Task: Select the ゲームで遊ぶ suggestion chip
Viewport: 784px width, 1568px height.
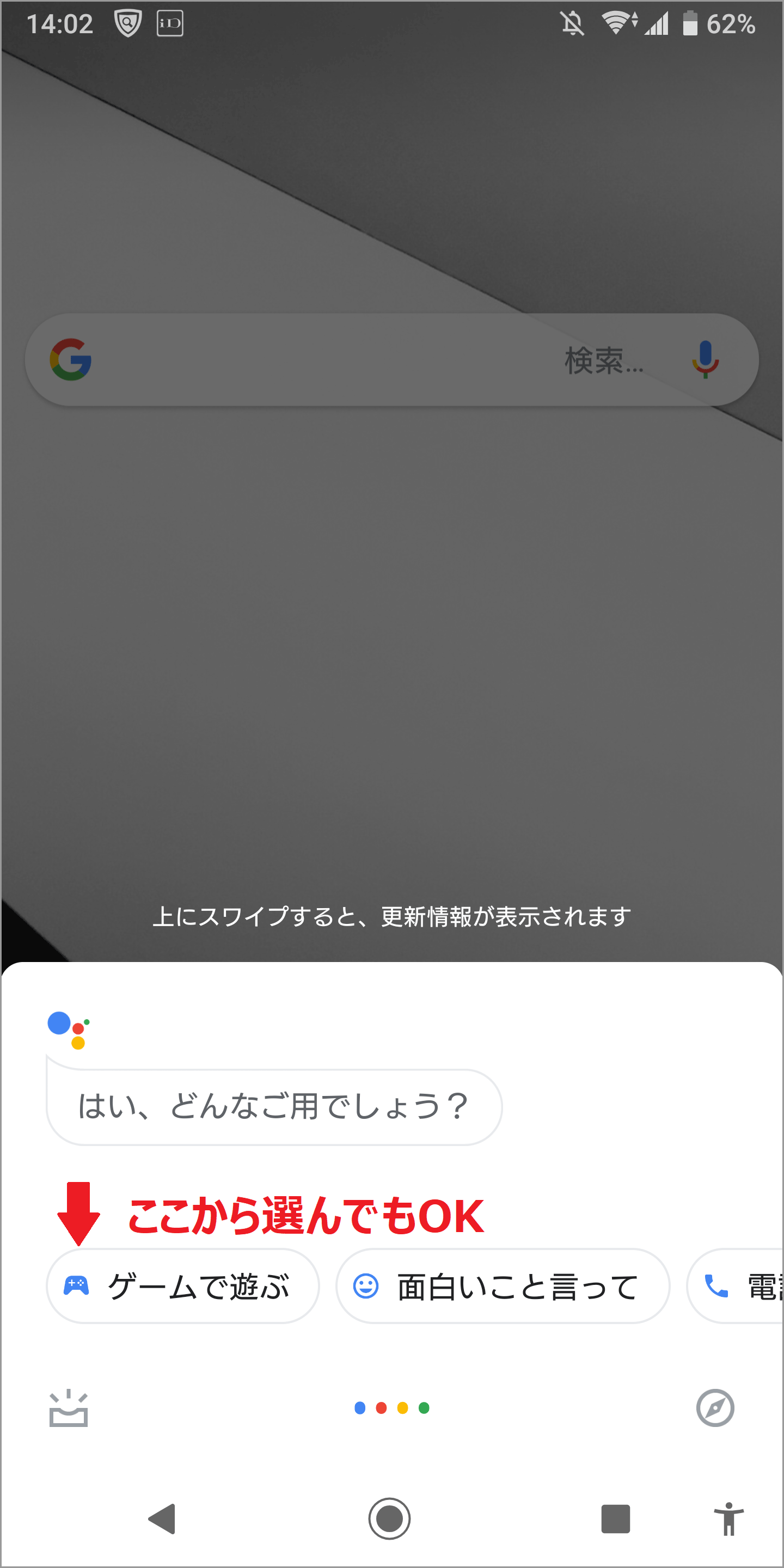Action: click(x=182, y=1286)
